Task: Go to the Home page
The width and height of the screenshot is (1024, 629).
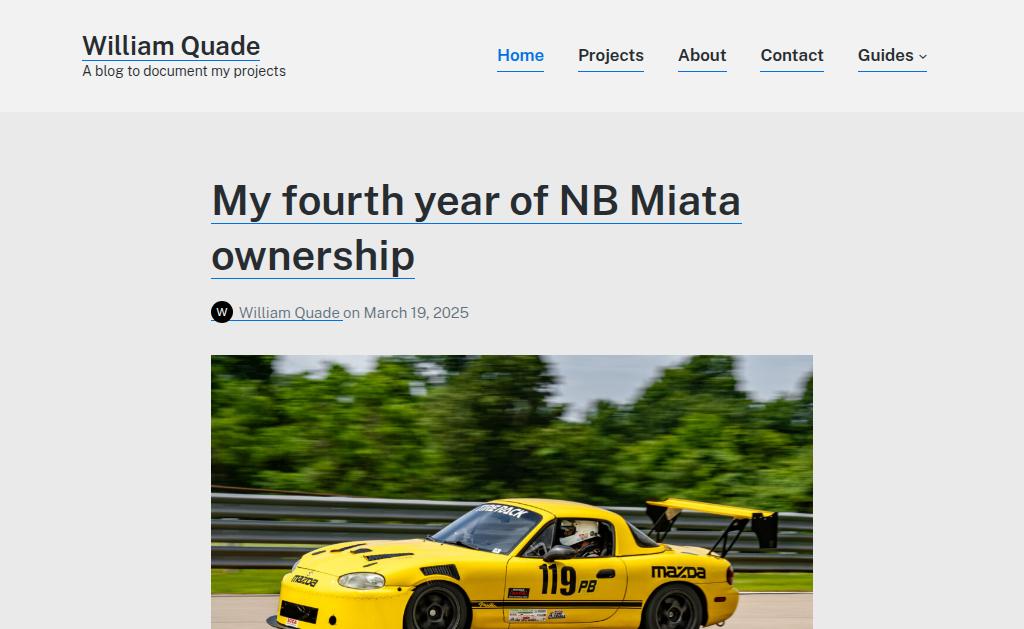Action: click(520, 56)
